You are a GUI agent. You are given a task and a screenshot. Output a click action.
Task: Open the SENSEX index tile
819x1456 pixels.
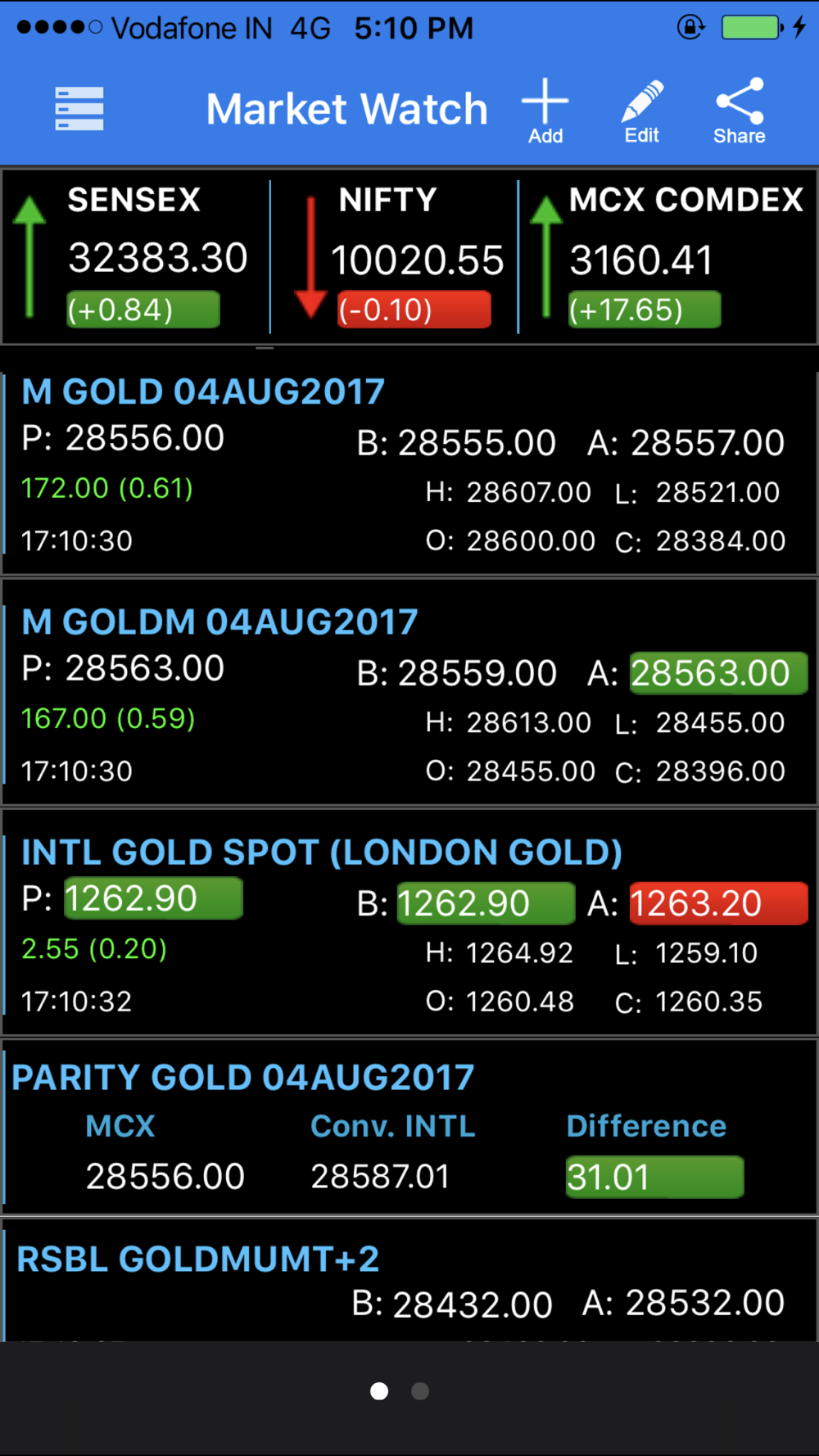pyautogui.click(x=136, y=256)
